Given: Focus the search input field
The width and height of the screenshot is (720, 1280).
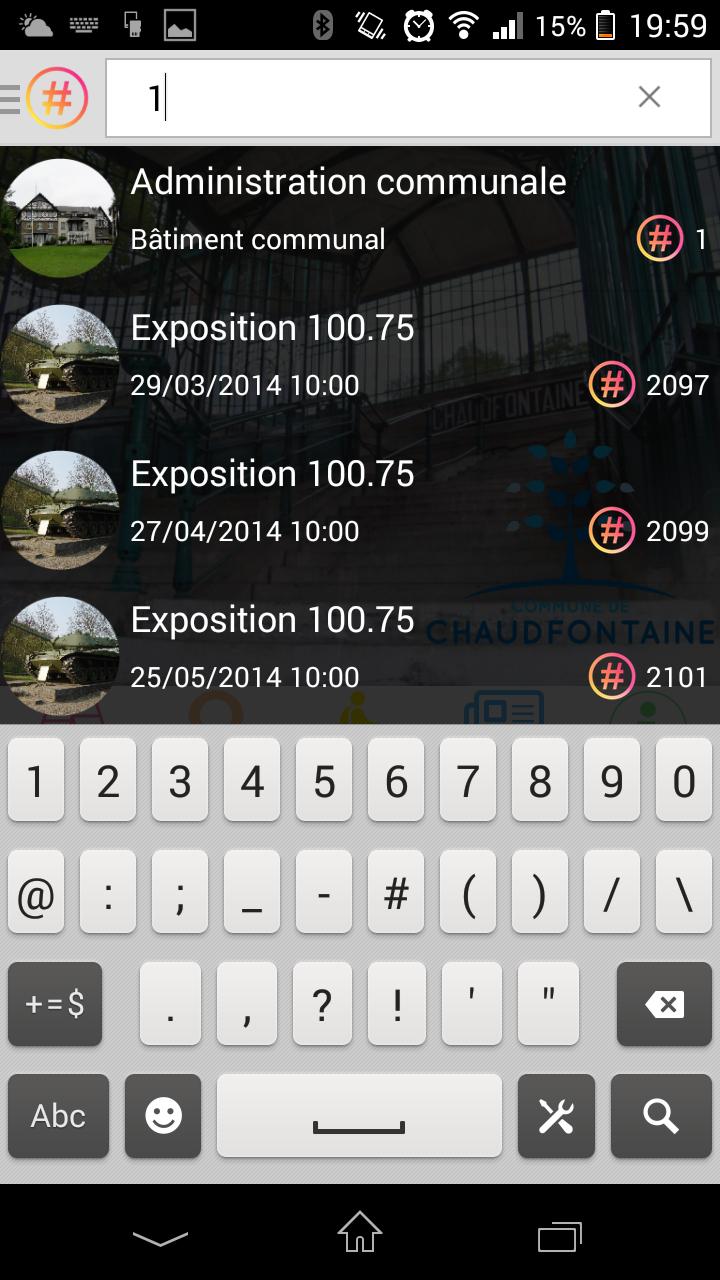Looking at the screenshot, I should [380, 97].
